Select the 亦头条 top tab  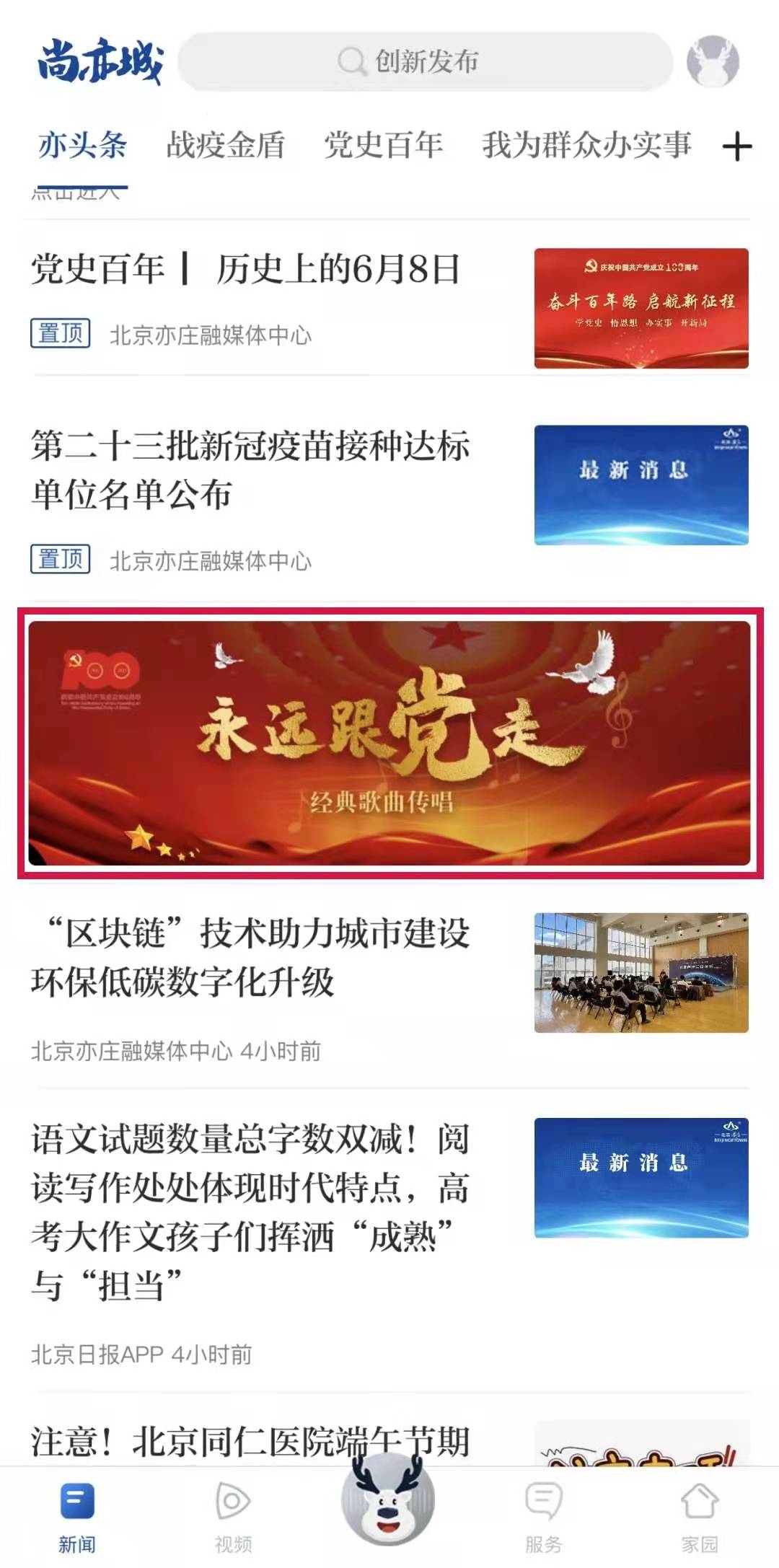tap(82, 145)
